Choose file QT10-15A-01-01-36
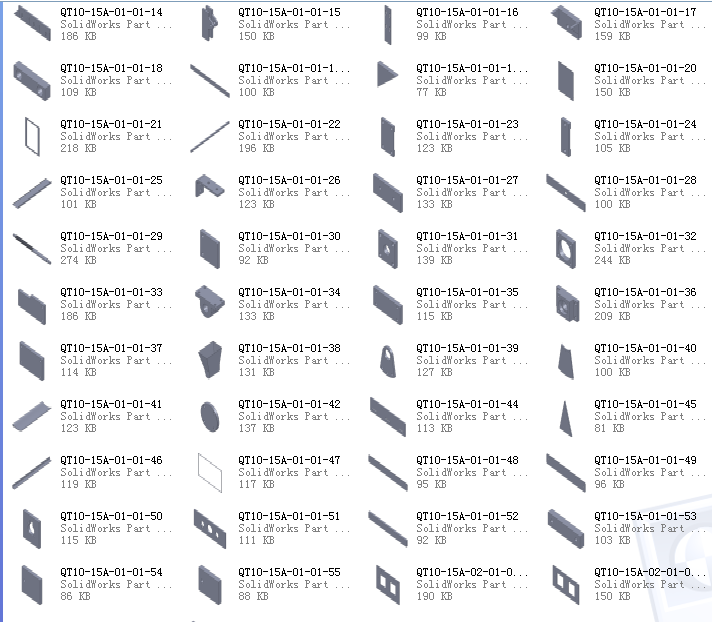Screen dimensions: 712x622 pyautogui.click(x=645, y=293)
